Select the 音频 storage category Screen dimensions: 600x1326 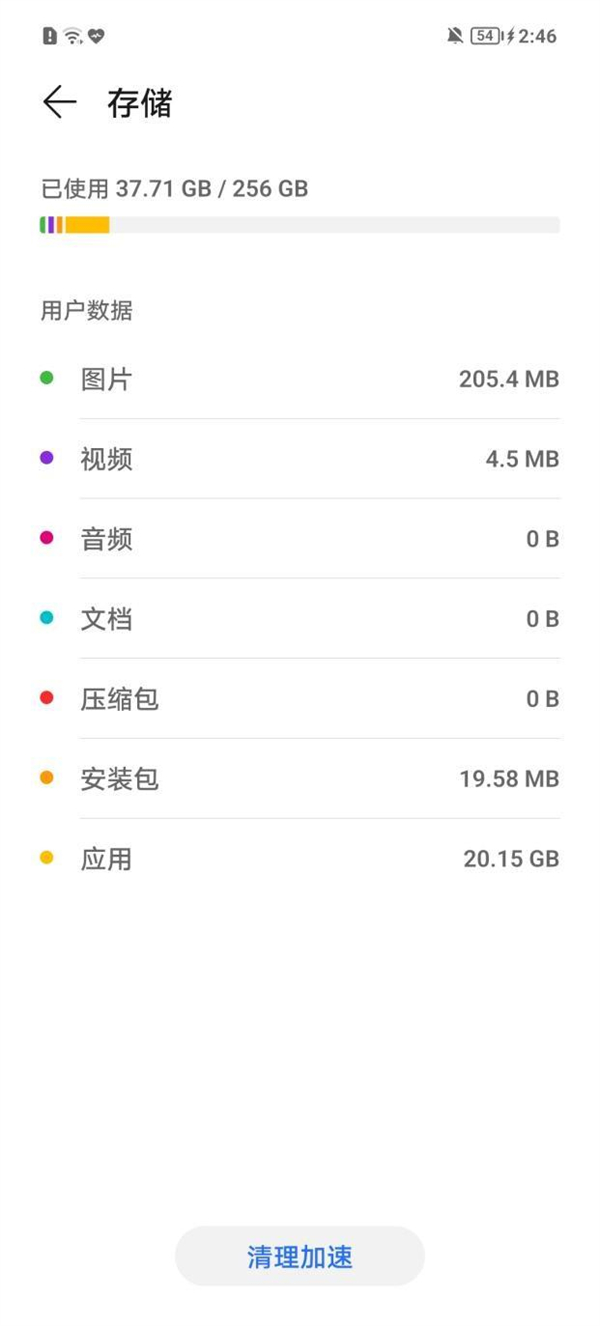pyautogui.click(x=300, y=539)
